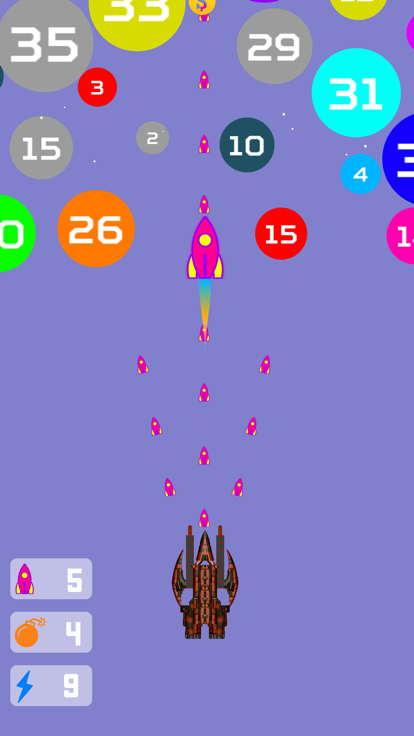Use the bomb power-up
414x736 pixels.
click(x=51, y=632)
